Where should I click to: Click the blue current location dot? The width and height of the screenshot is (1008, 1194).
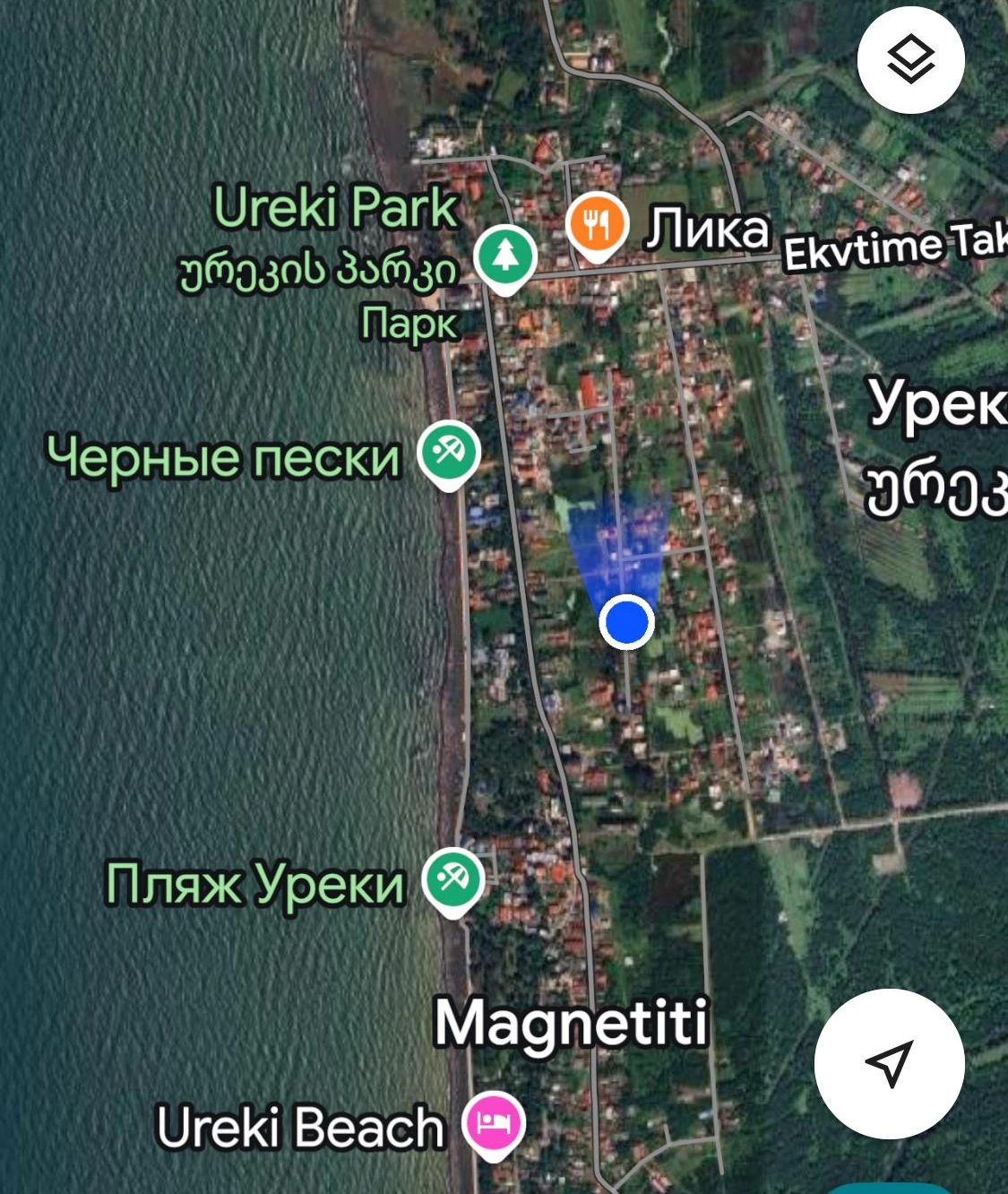pyautogui.click(x=625, y=622)
